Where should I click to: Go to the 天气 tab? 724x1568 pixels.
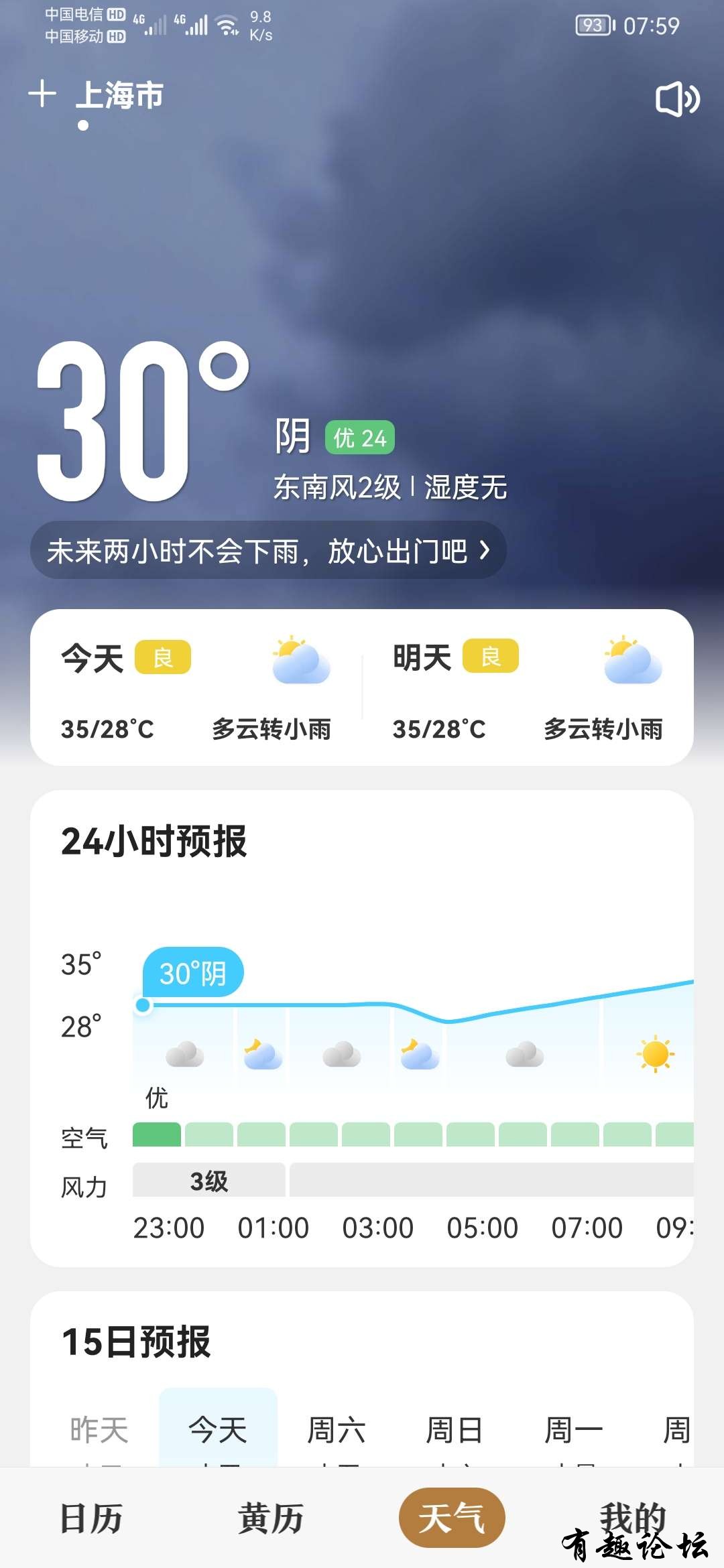(451, 1518)
